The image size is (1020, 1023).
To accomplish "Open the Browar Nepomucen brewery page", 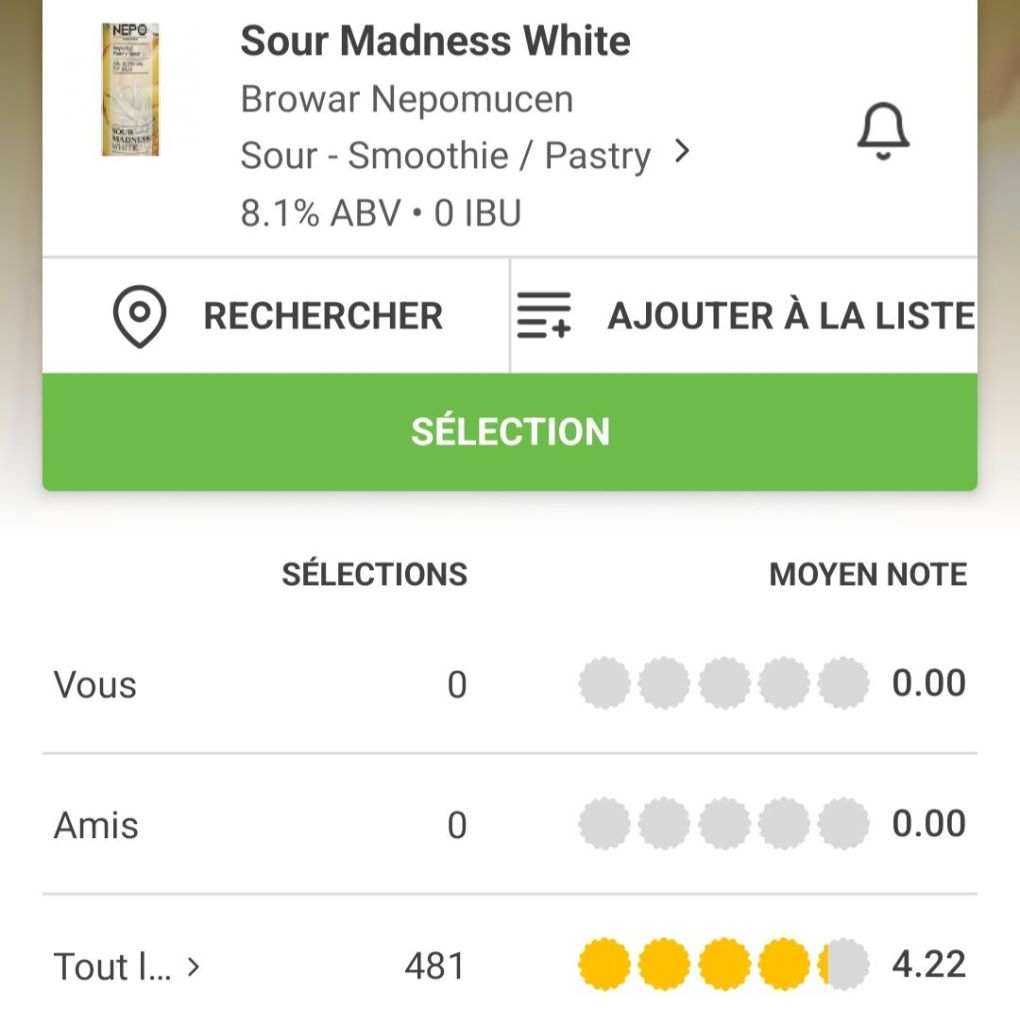I will 407,100.
